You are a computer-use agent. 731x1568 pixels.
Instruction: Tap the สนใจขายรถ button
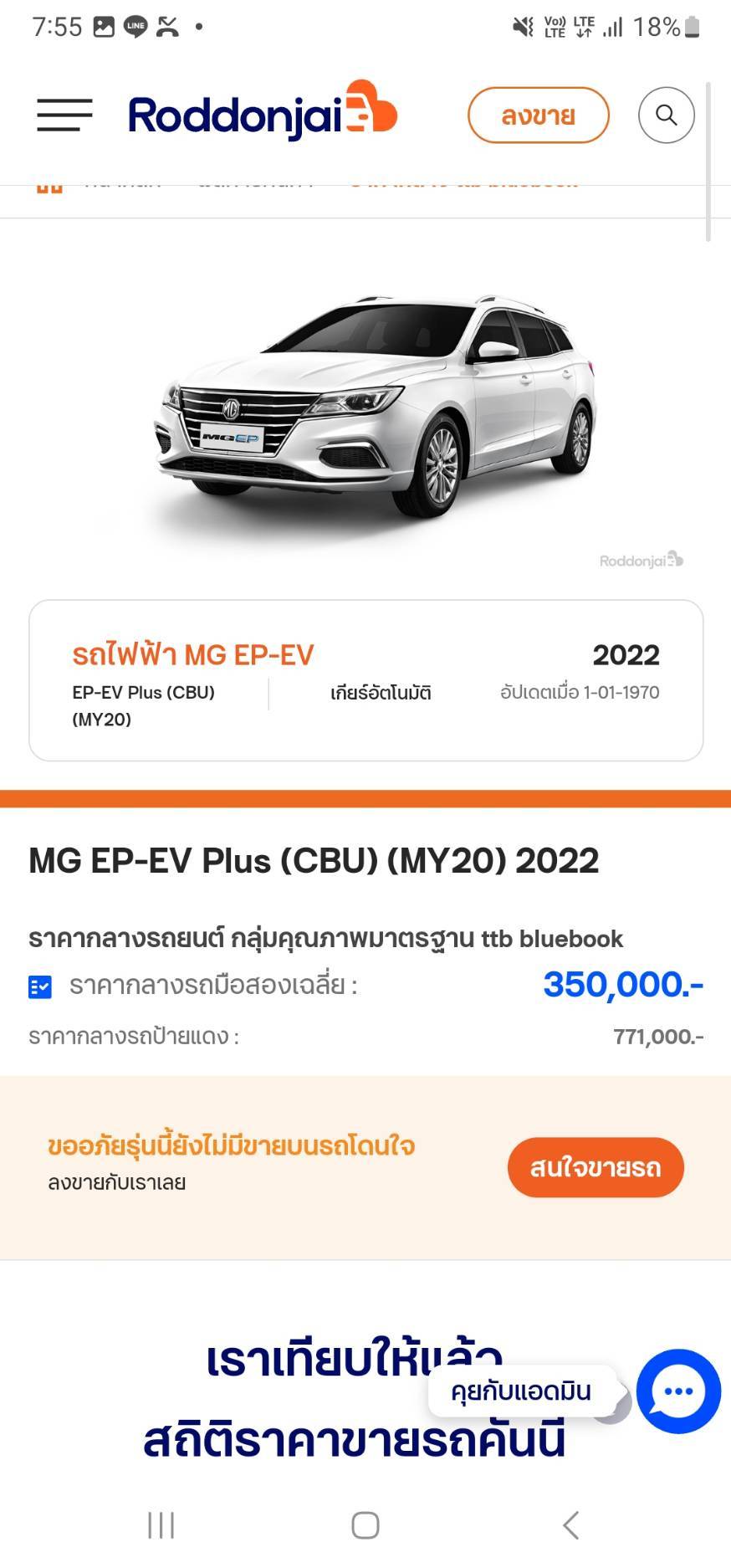coord(596,1167)
